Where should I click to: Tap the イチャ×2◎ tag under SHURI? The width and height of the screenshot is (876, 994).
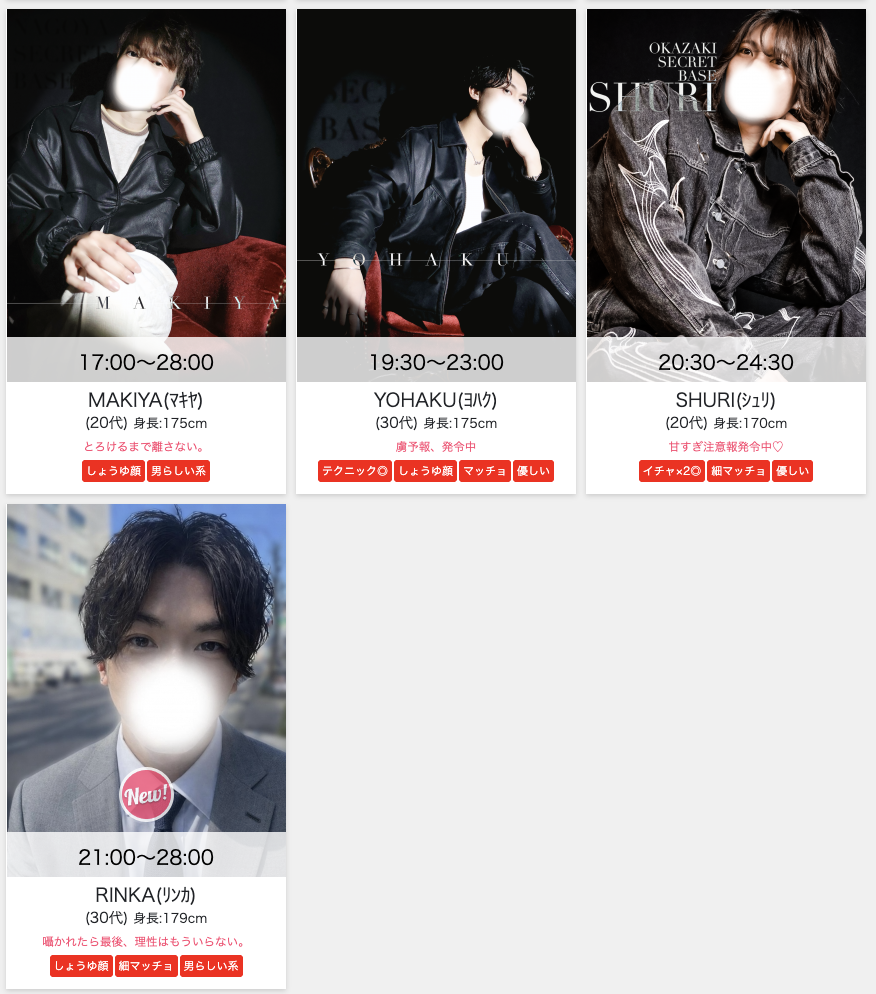(x=672, y=471)
